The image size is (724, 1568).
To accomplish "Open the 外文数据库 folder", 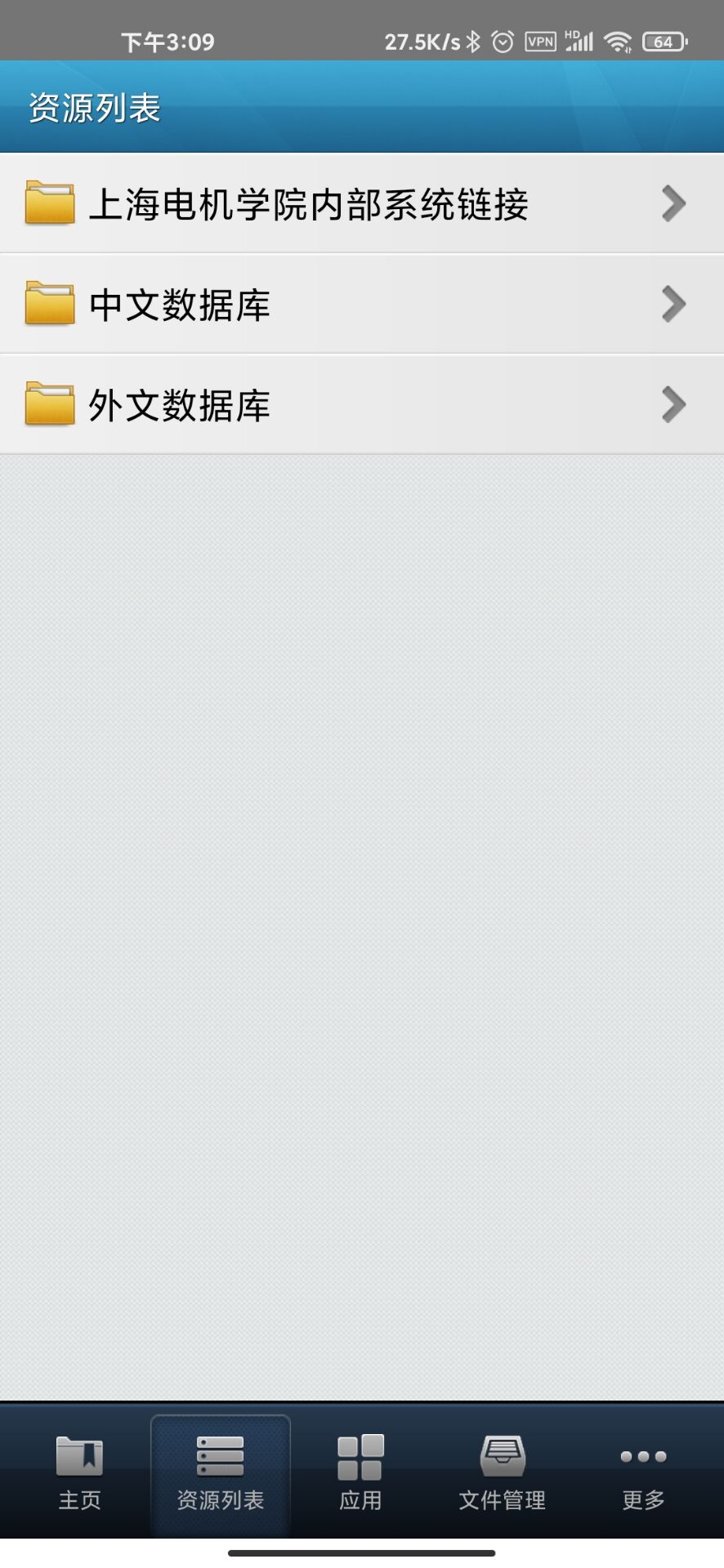I will (x=361, y=404).
